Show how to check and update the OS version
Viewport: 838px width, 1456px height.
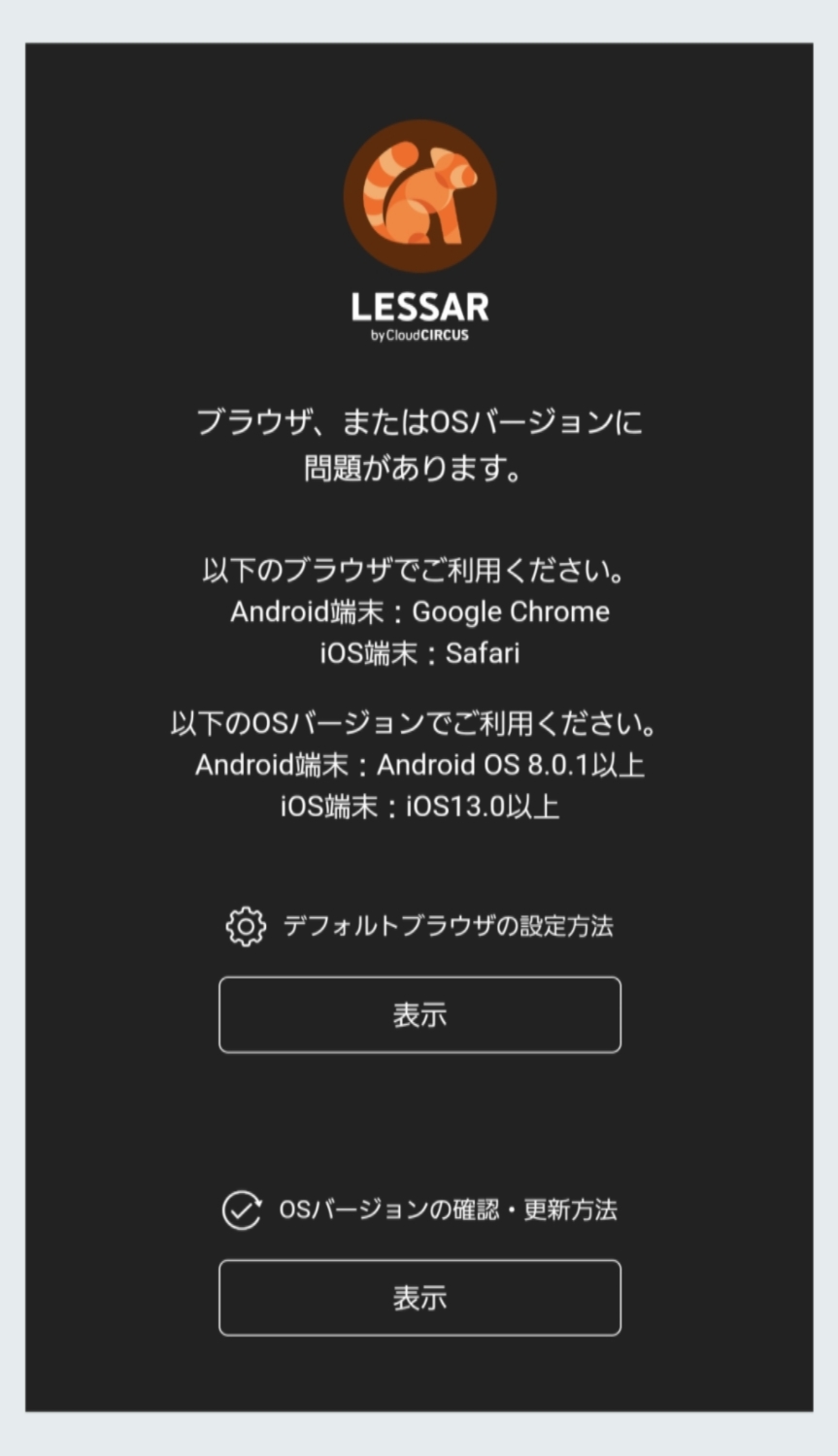click(419, 1298)
